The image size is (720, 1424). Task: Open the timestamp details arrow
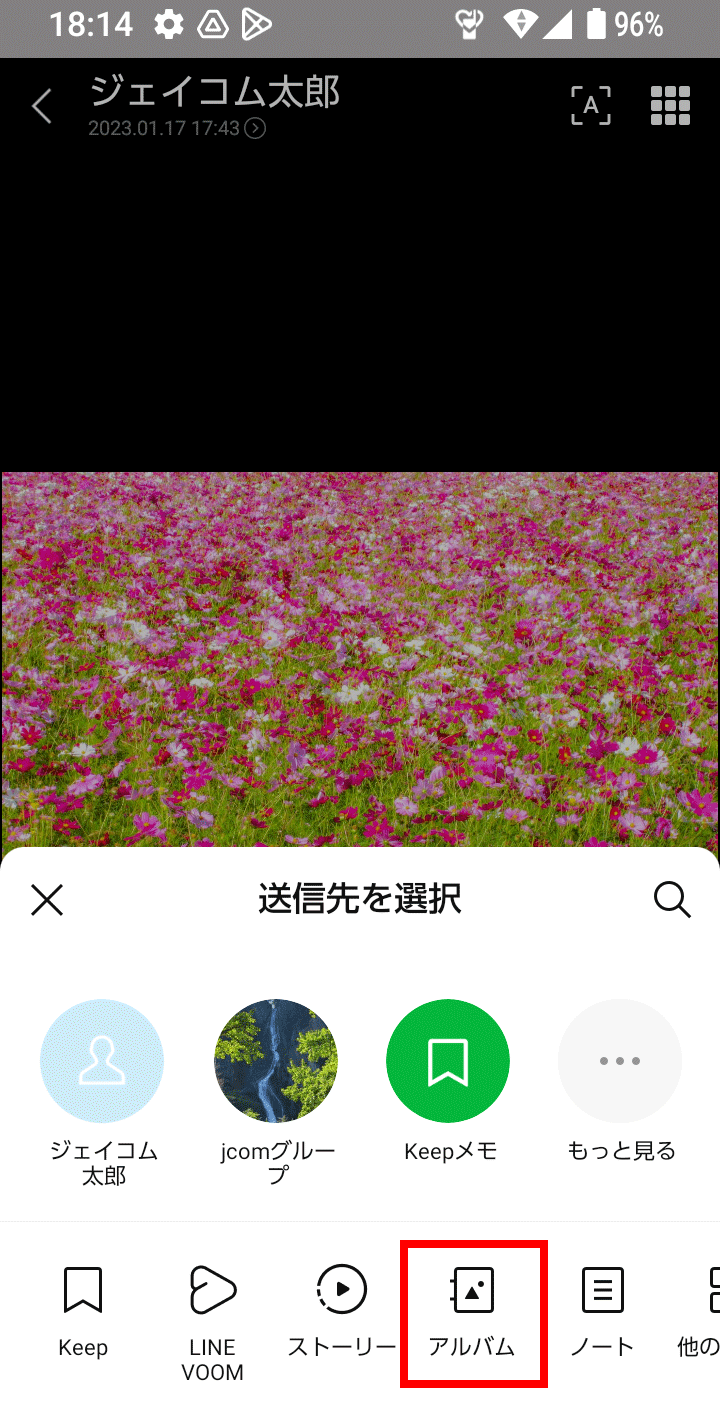[256, 128]
